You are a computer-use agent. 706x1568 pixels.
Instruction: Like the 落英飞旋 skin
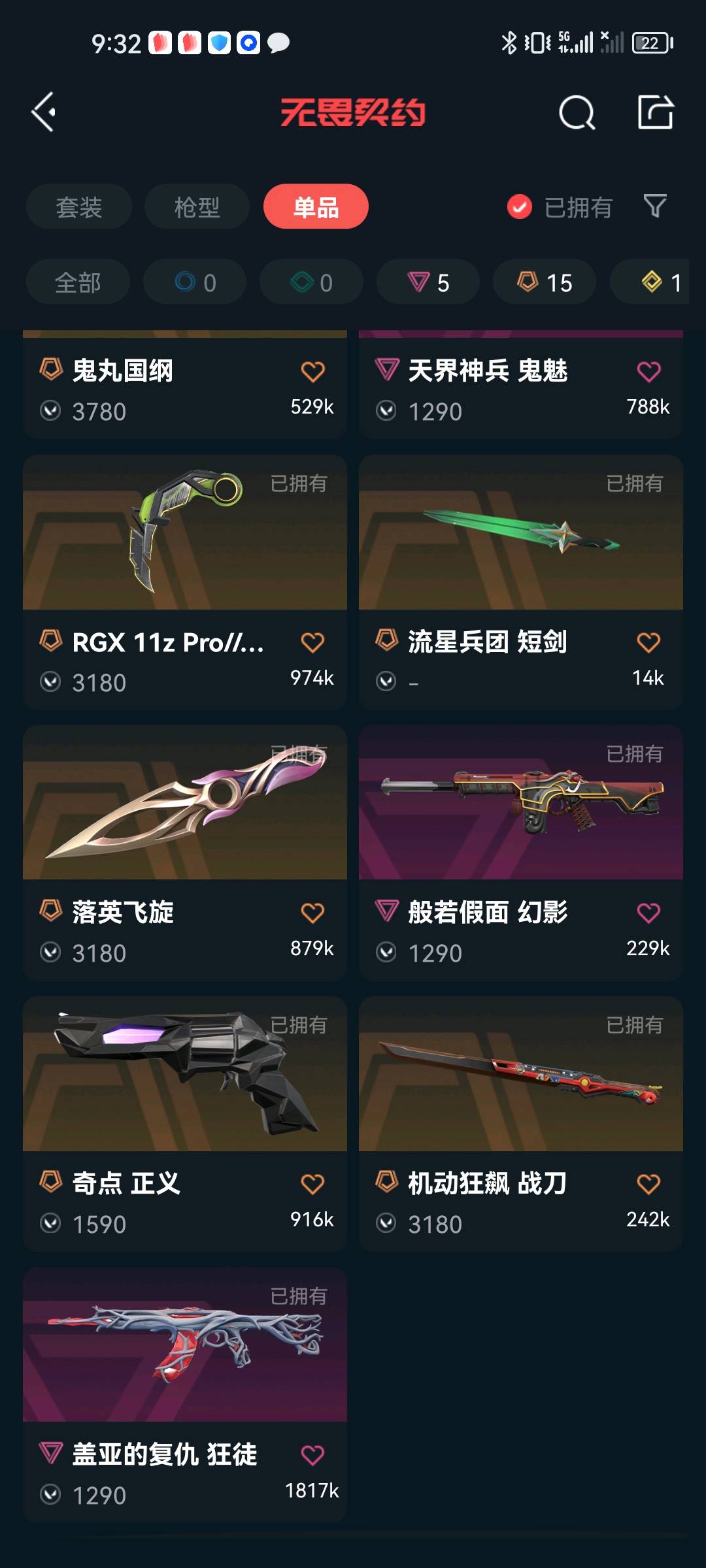[x=312, y=913]
